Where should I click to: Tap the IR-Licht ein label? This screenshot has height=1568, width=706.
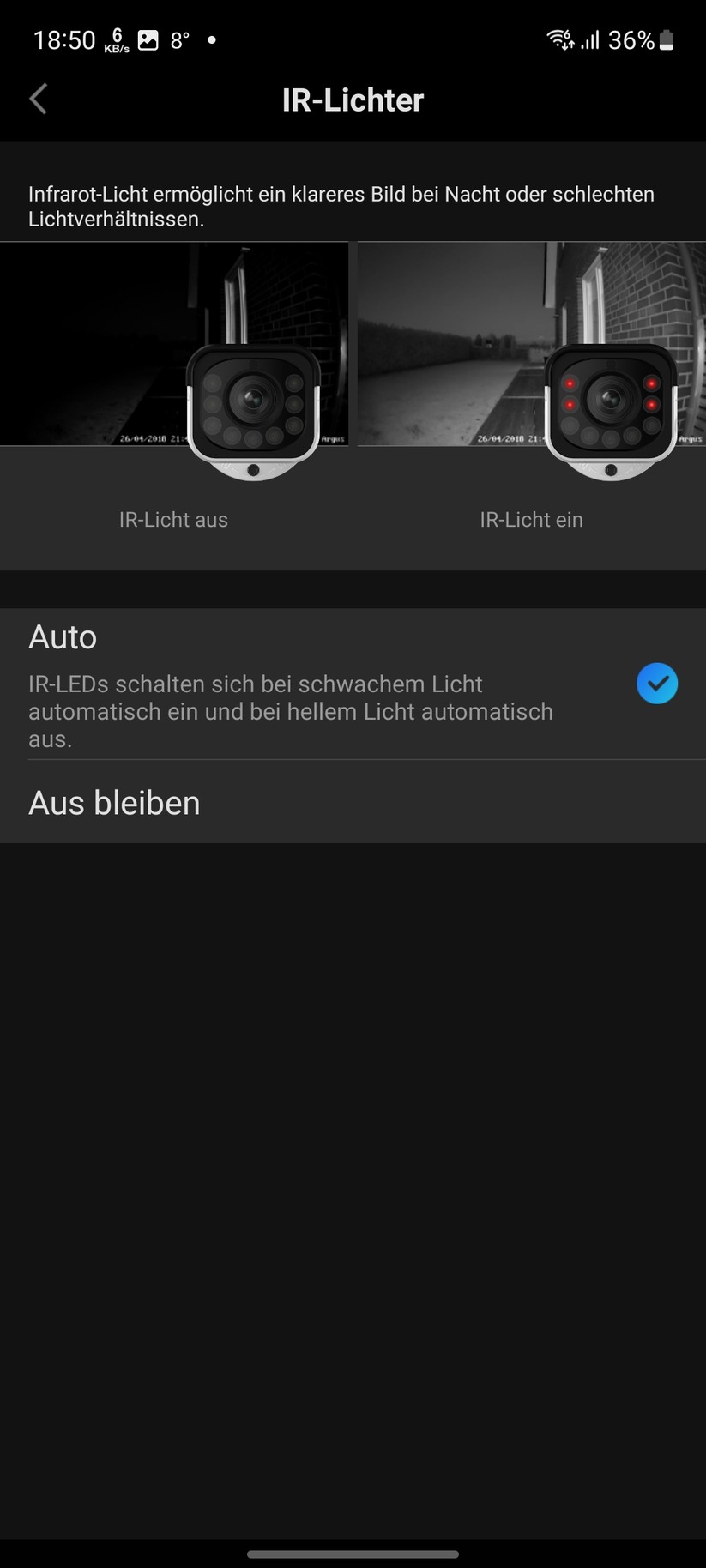[x=531, y=519]
